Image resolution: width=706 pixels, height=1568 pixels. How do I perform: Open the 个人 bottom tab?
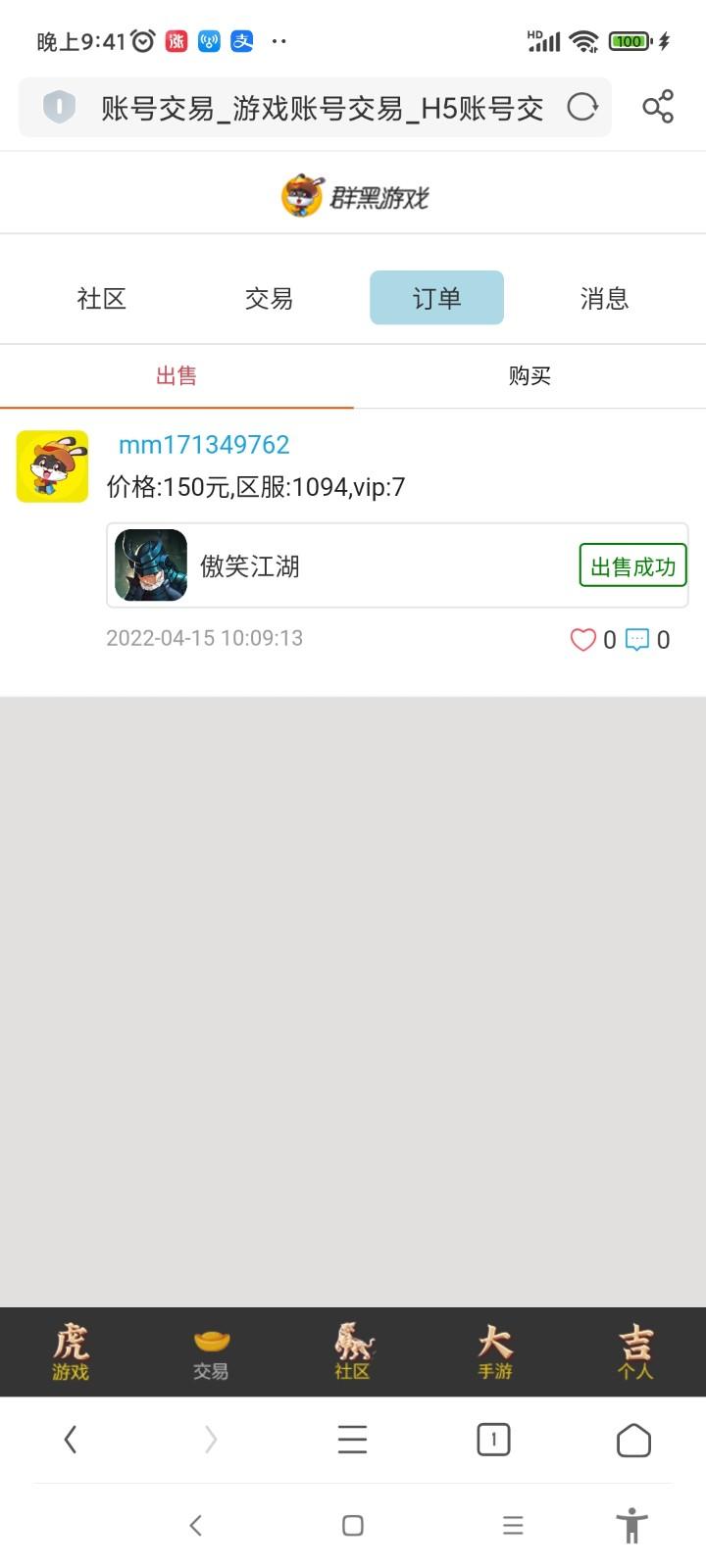click(634, 1351)
